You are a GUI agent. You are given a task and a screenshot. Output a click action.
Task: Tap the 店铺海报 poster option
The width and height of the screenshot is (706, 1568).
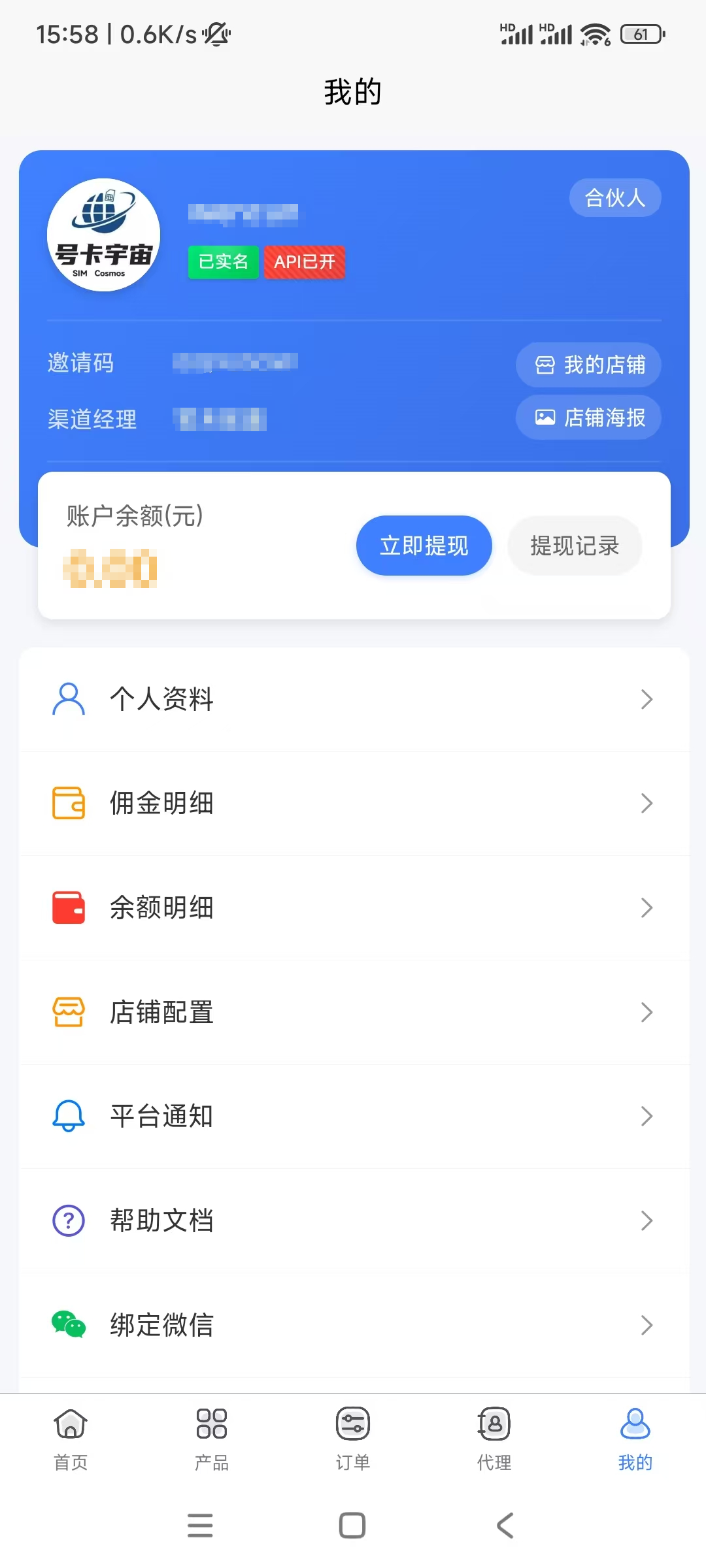pyautogui.click(x=587, y=417)
